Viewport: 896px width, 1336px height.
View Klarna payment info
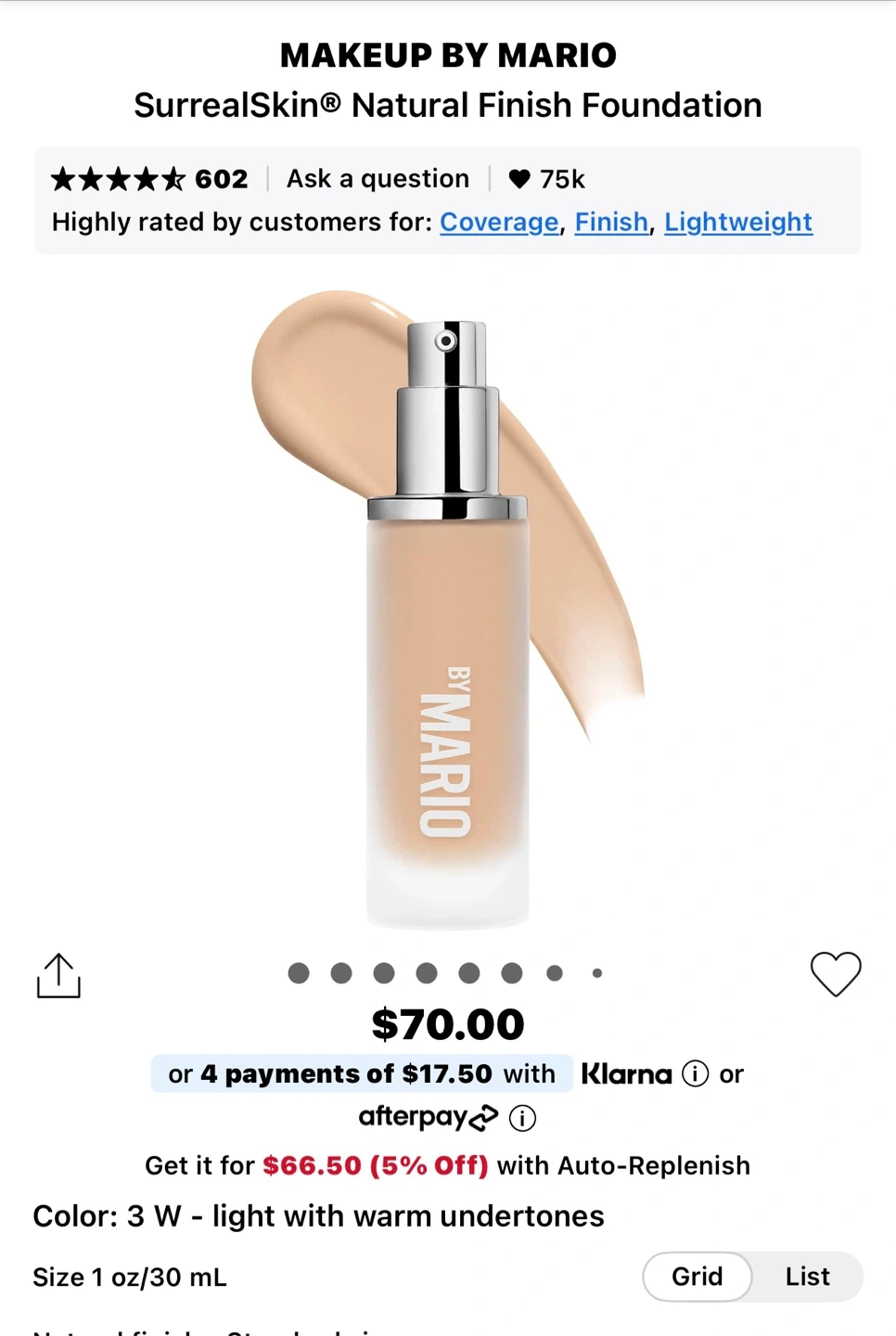coord(695,1073)
